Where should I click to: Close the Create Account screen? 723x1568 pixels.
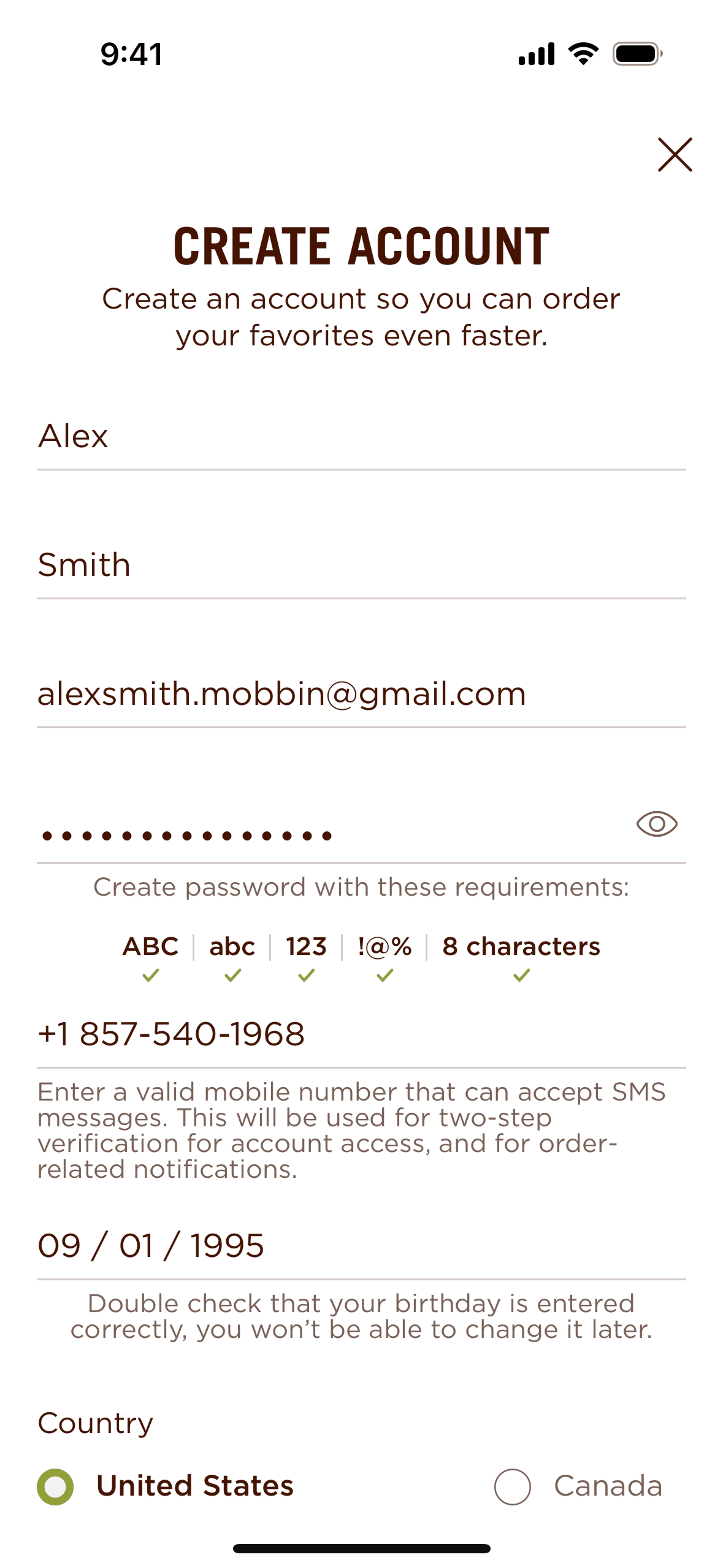pos(675,155)
